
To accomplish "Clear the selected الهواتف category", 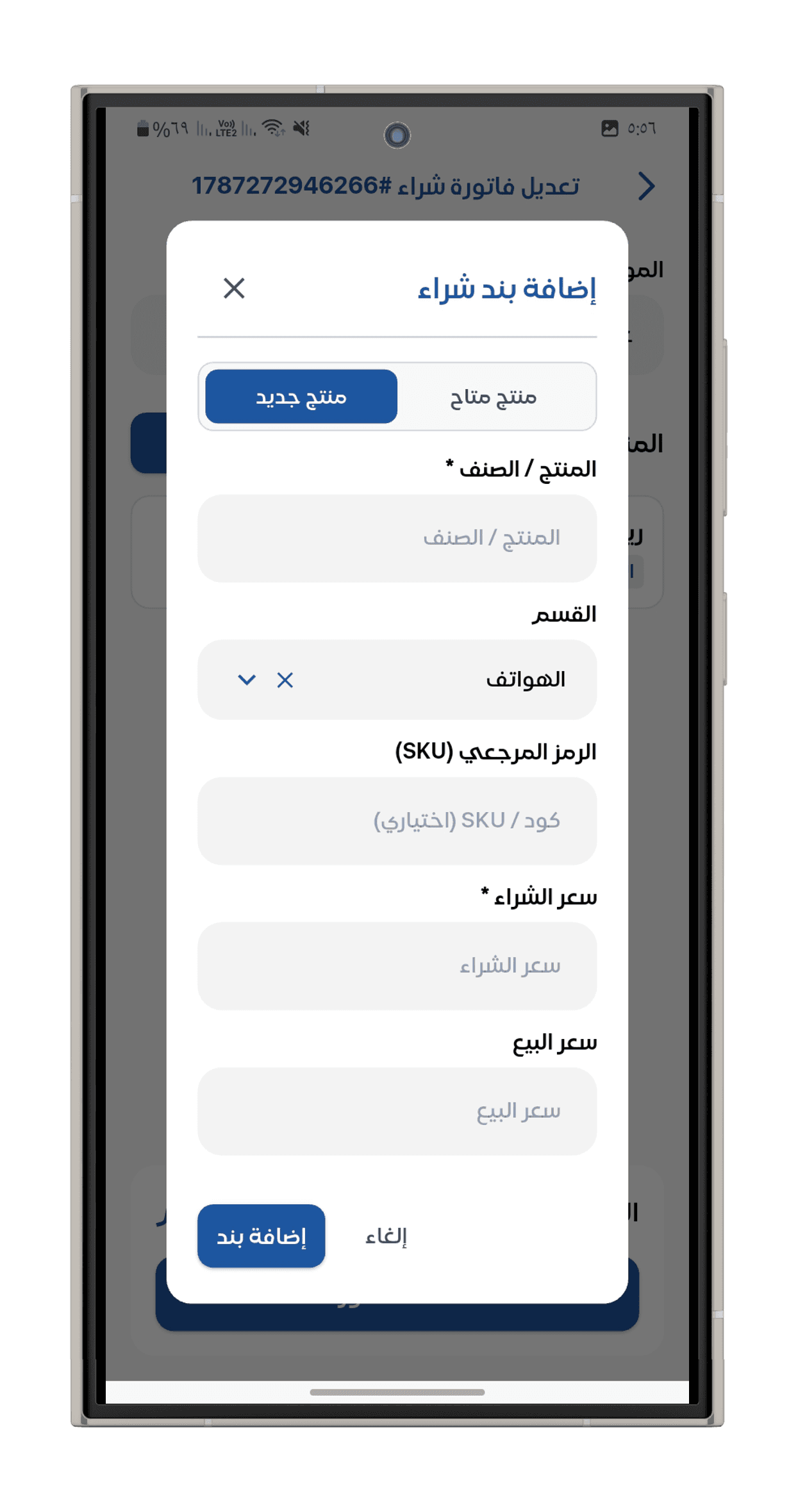I will pos(285,680).
